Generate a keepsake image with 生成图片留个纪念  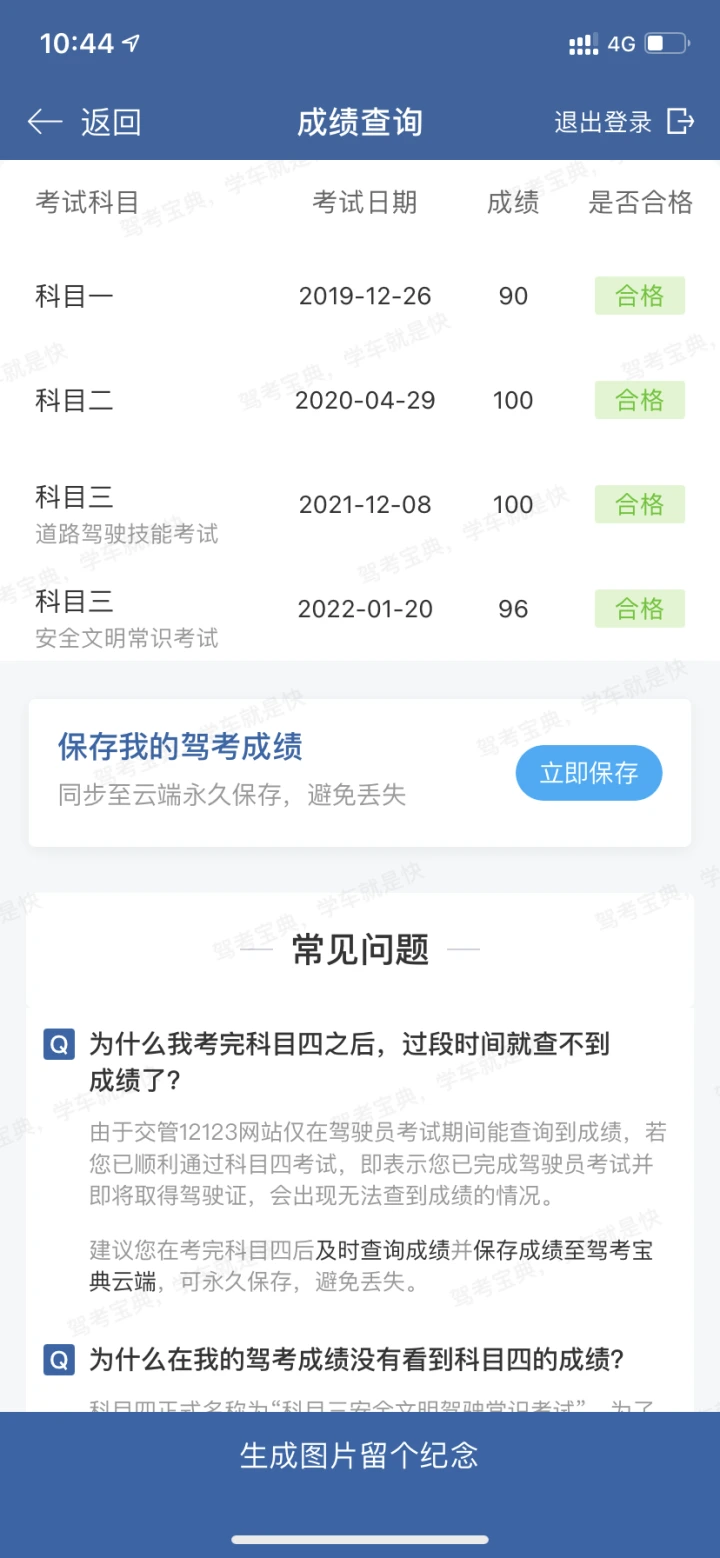tap(360, 1455)
